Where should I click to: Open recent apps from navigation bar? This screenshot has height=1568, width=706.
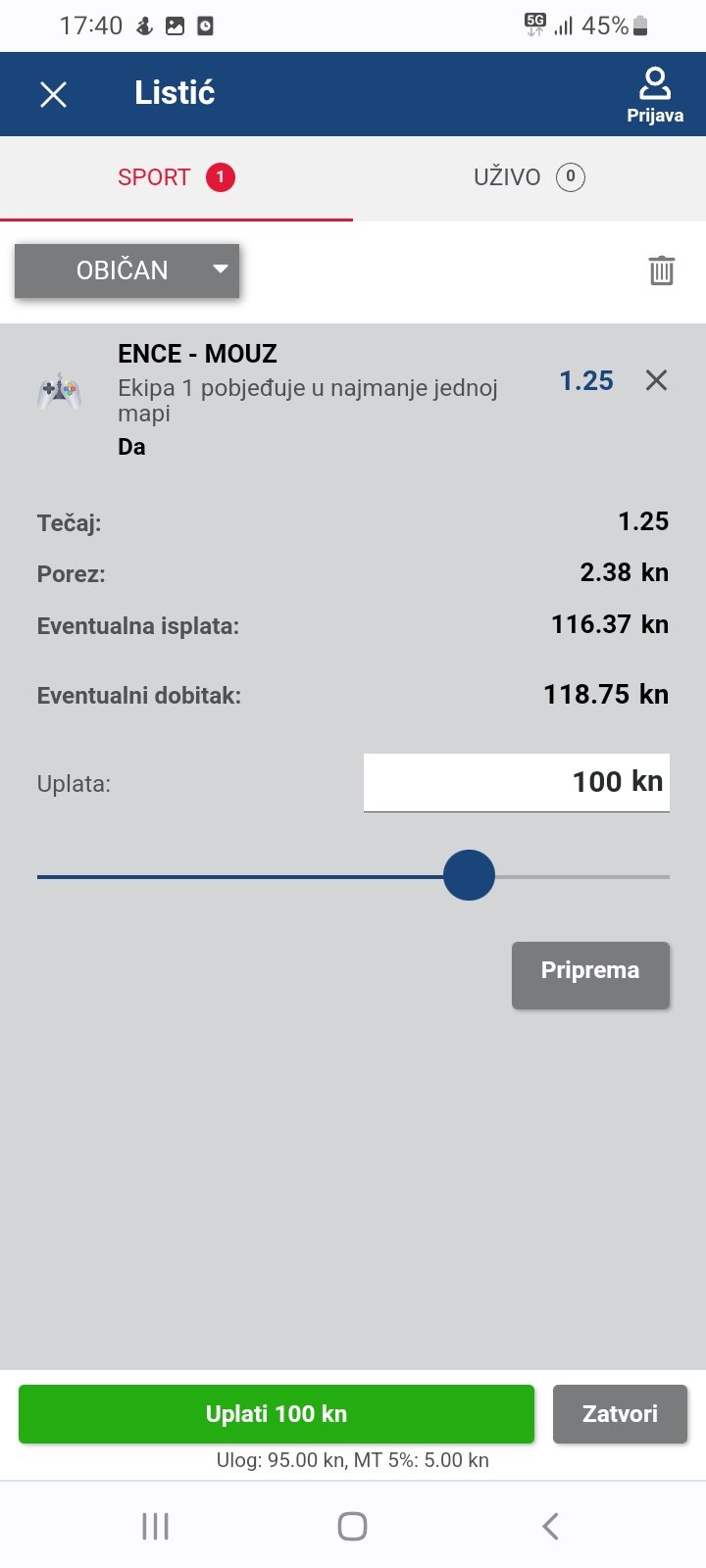156,1526
